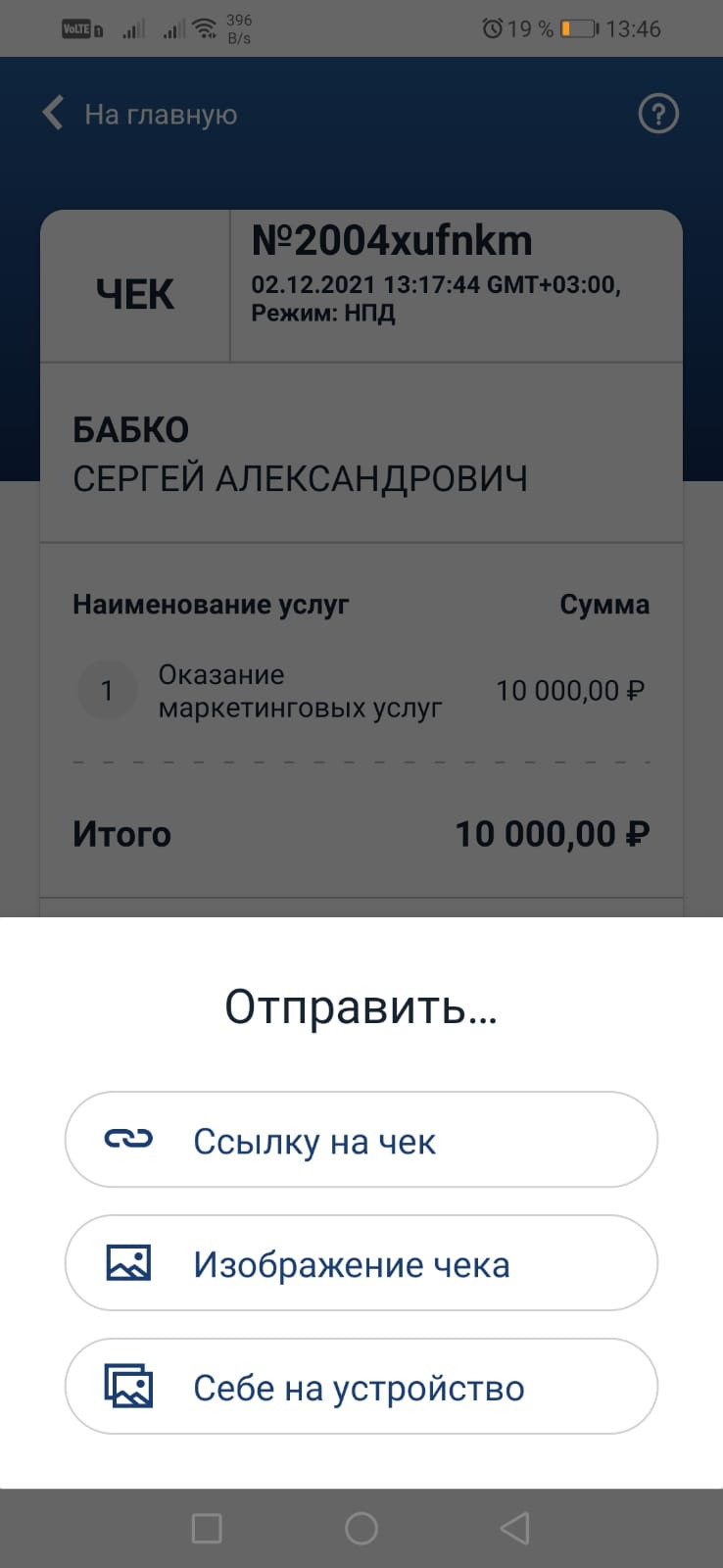Tap the battery indicator showing 19%

577,27
